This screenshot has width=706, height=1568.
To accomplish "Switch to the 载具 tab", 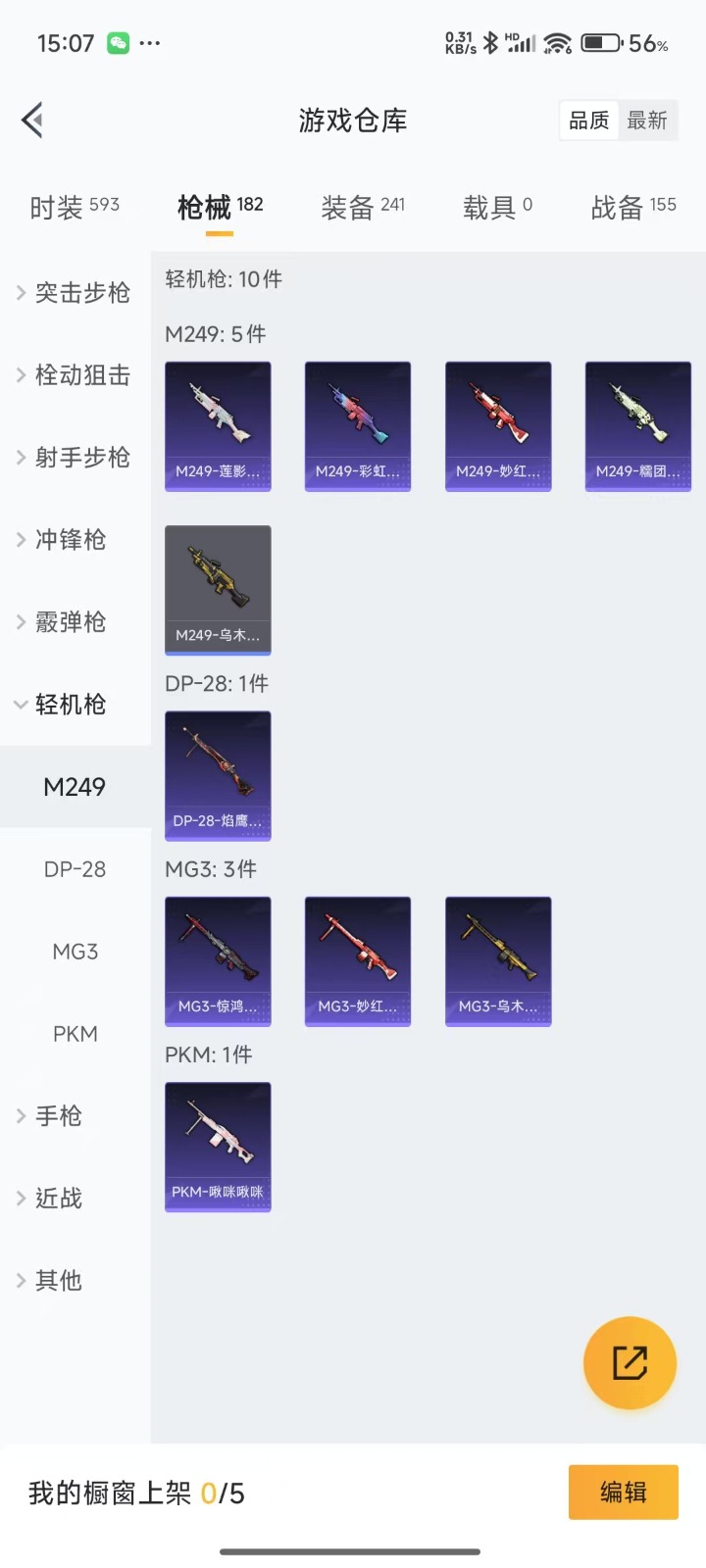I will (x=497, y=207).
